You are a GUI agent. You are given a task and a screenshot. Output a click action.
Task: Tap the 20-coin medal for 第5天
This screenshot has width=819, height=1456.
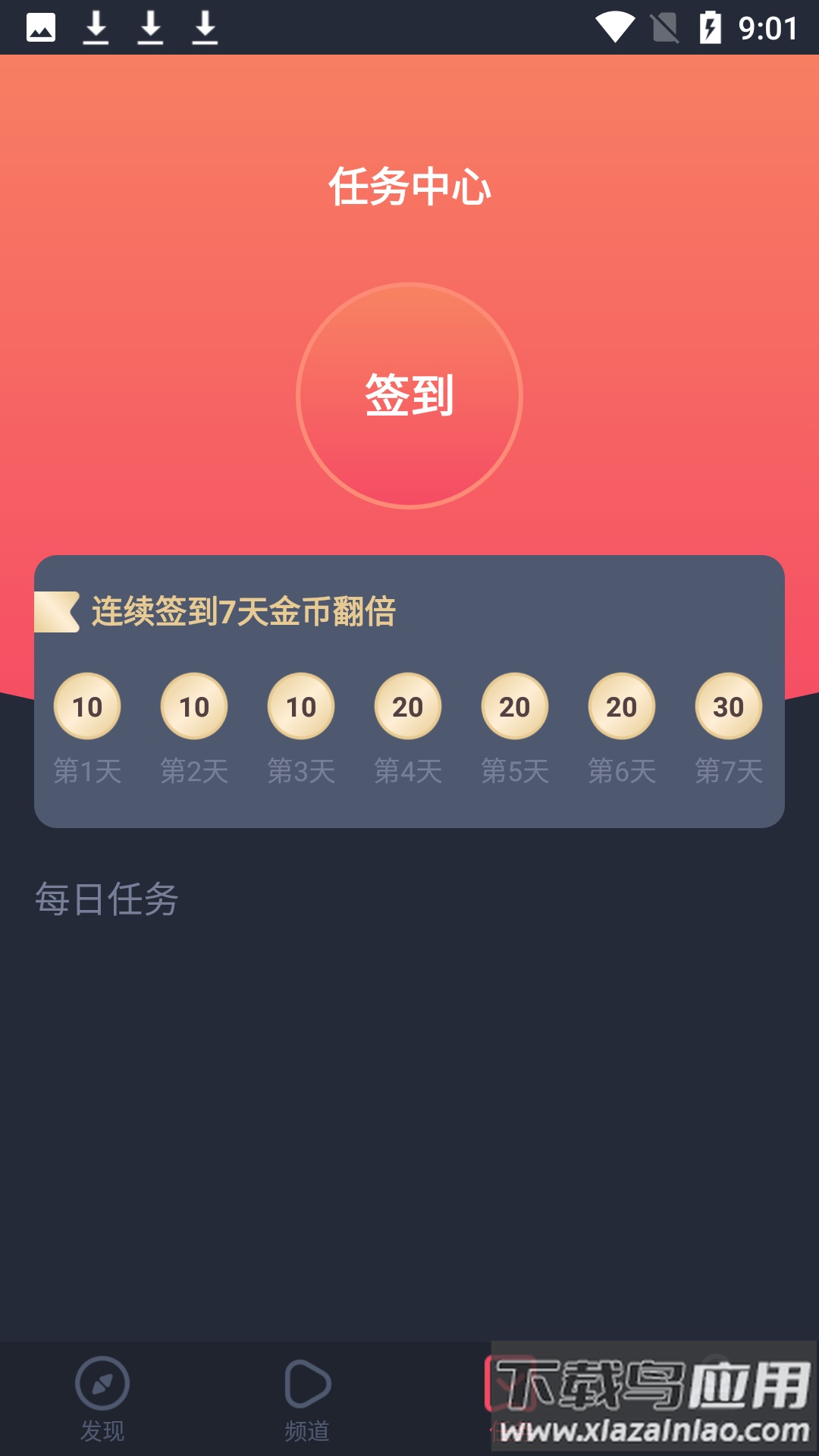pyautogui.click(x=514, y=706)
